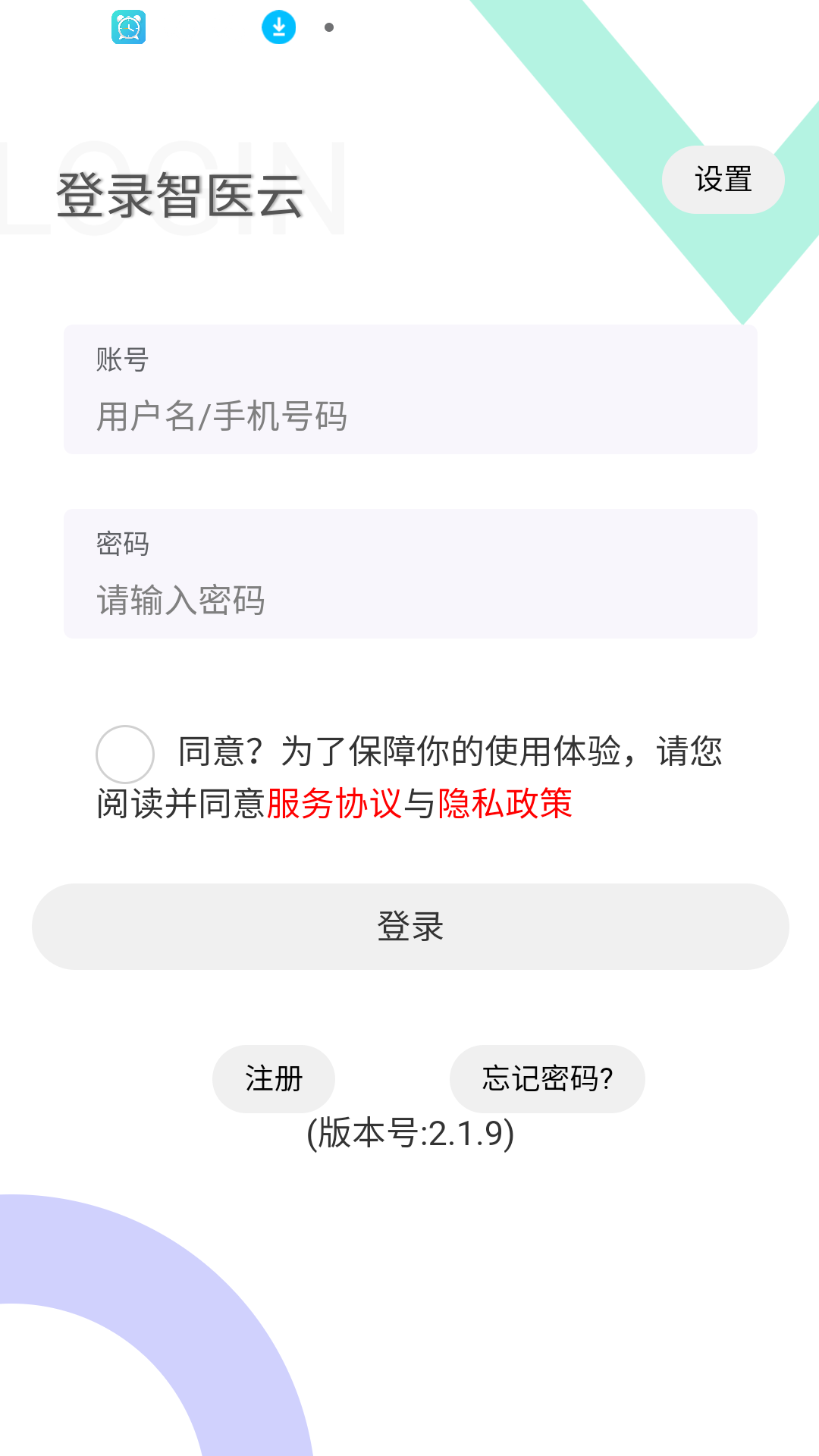
Task: Tap the 登录 login button
Action: [x=409, y=926]
